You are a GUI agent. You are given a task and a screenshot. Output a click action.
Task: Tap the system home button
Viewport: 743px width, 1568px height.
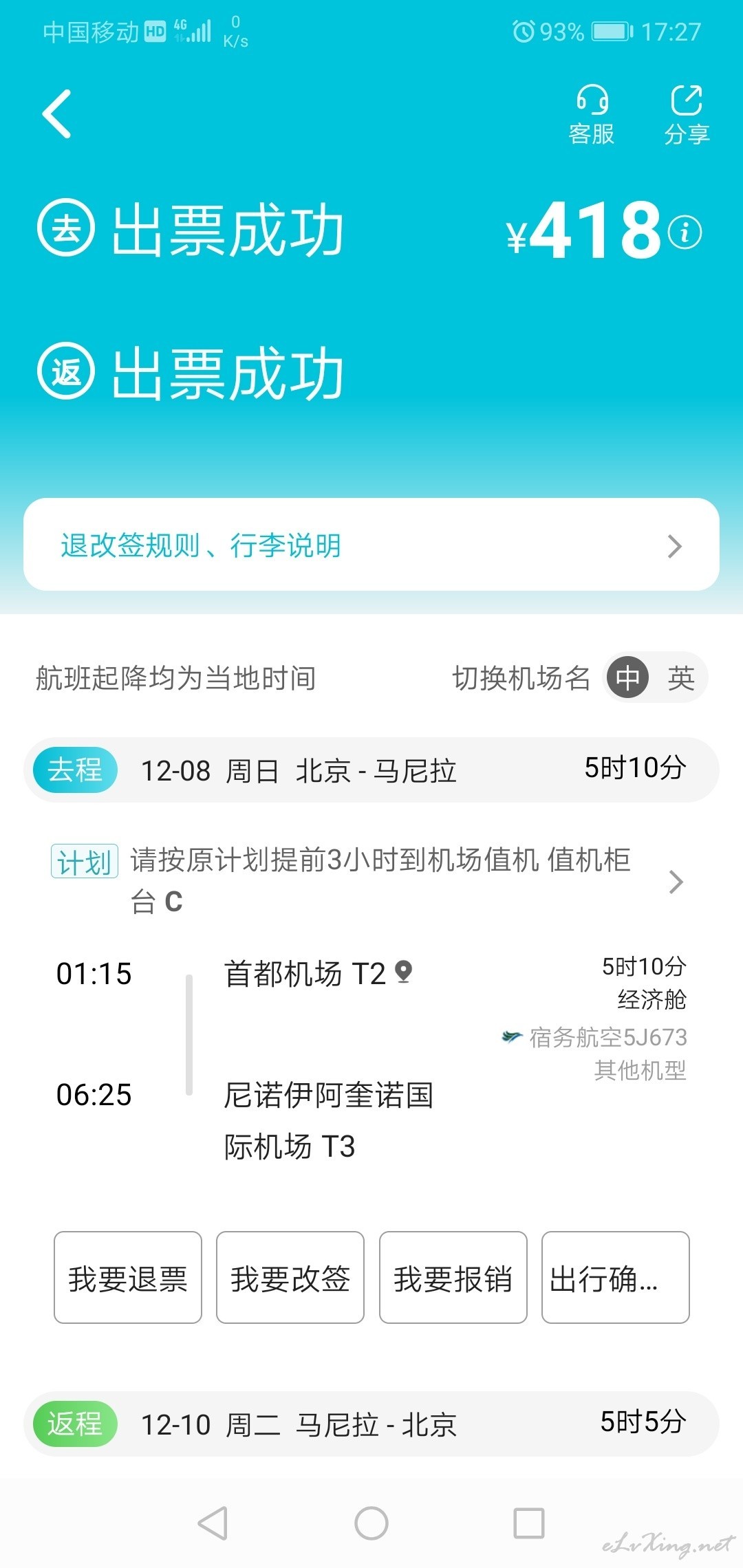click(x=371, y=1523)
